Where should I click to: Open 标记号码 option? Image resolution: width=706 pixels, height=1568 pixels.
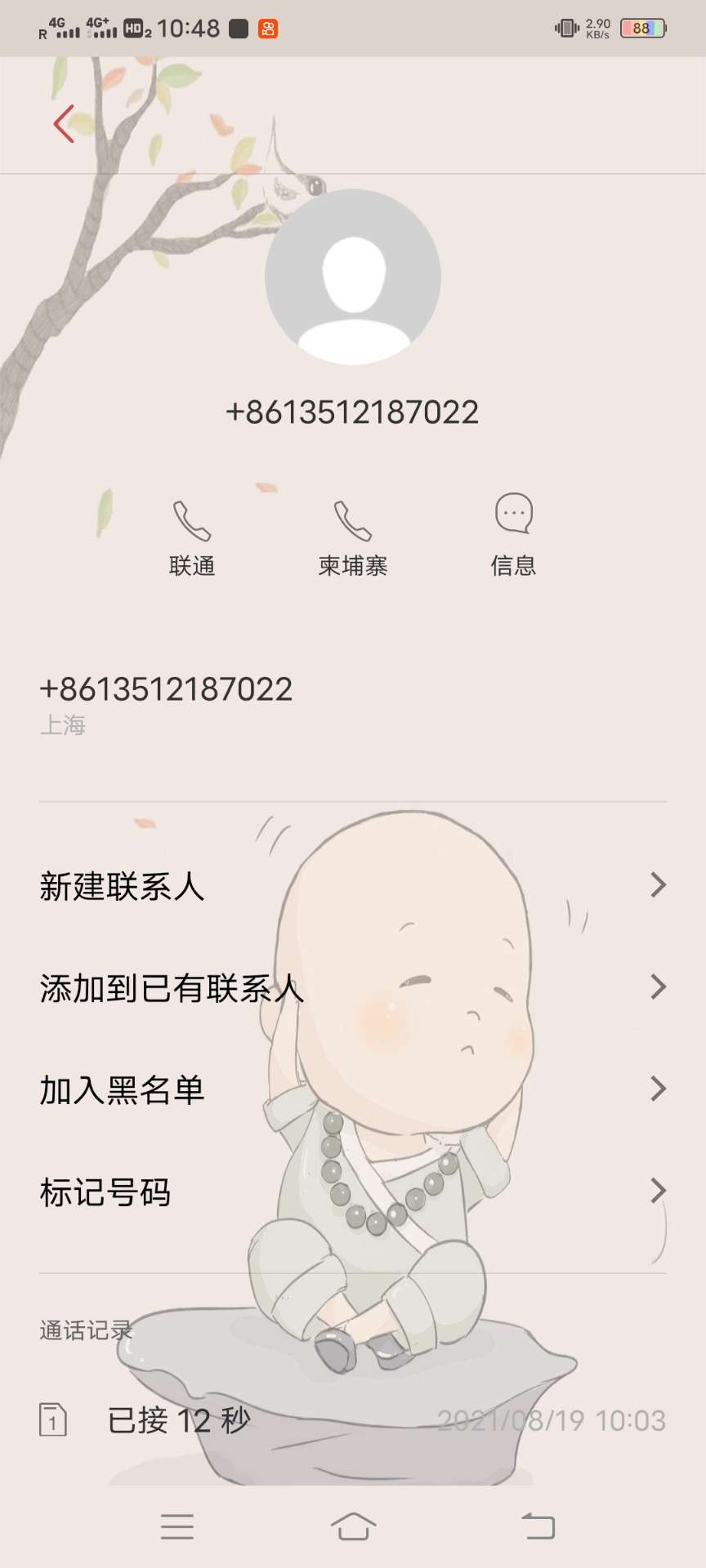tap(352, 1191)
